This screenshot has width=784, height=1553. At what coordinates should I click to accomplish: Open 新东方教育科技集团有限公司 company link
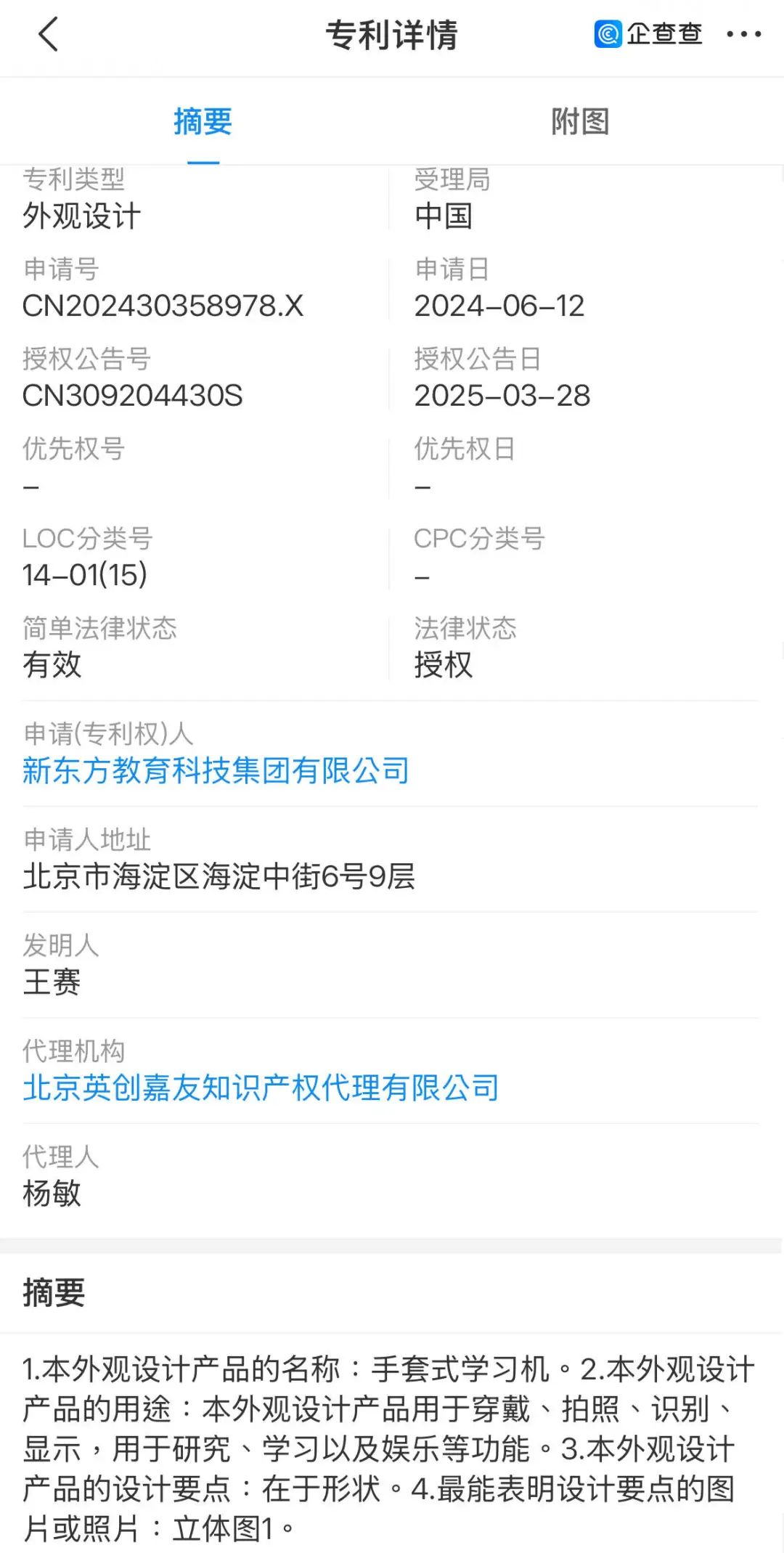pyautogui.click(x=216, y=770)
